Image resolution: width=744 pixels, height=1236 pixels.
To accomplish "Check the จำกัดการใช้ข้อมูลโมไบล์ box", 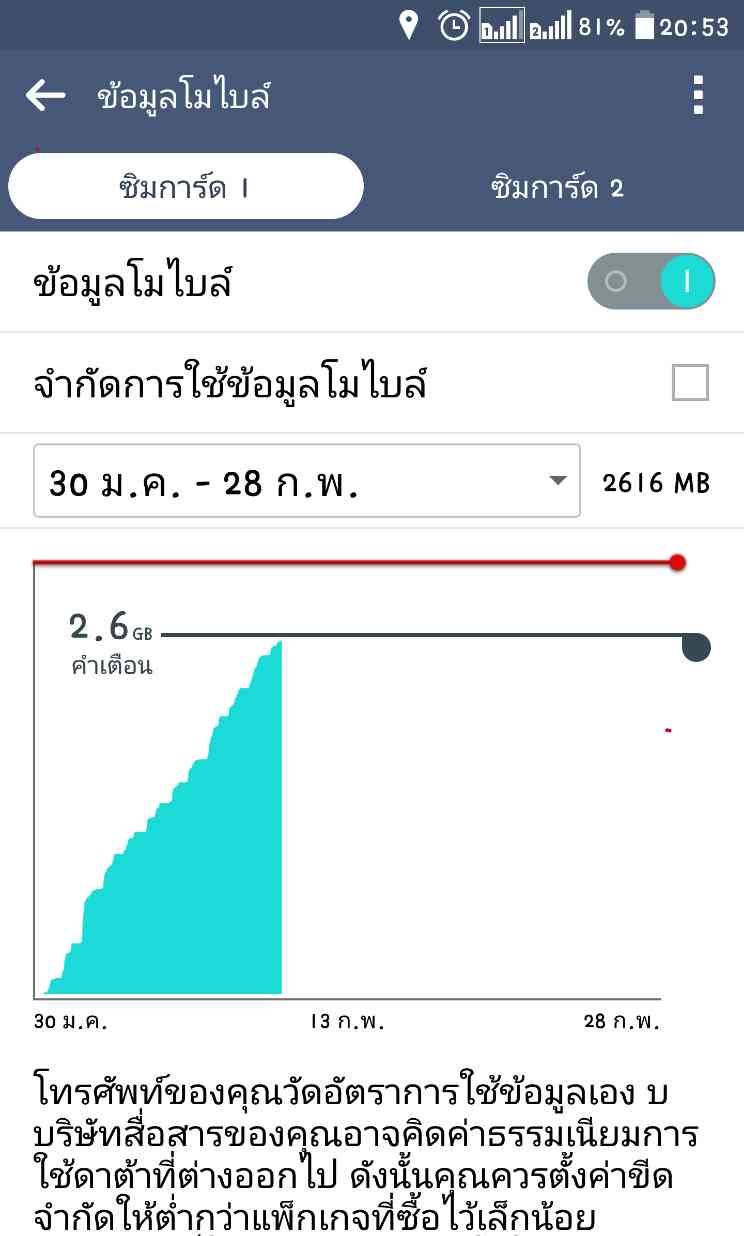I will [x=690, y=383].
